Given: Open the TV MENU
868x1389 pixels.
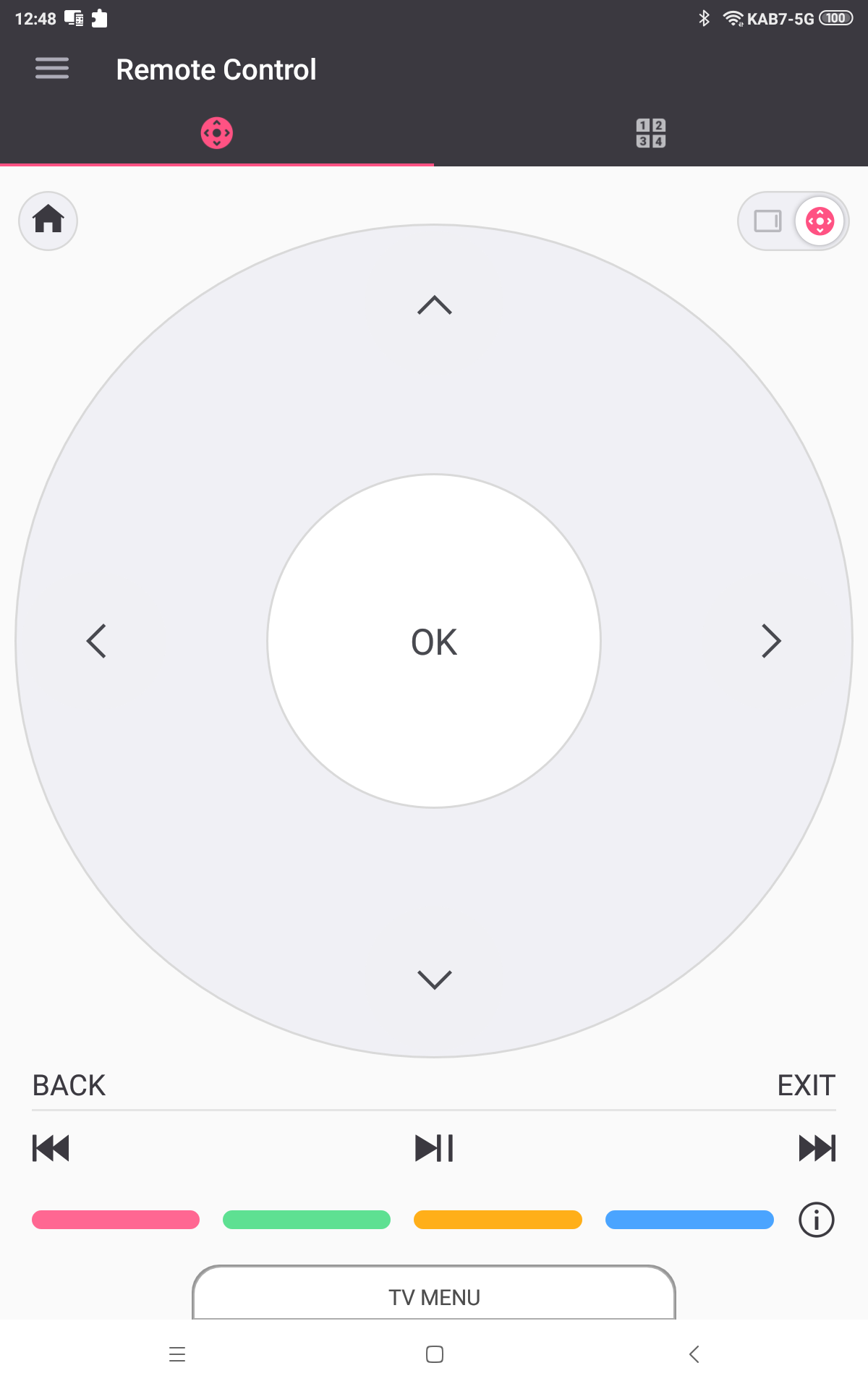Looking at the screenshot, I should [434, 1296].
